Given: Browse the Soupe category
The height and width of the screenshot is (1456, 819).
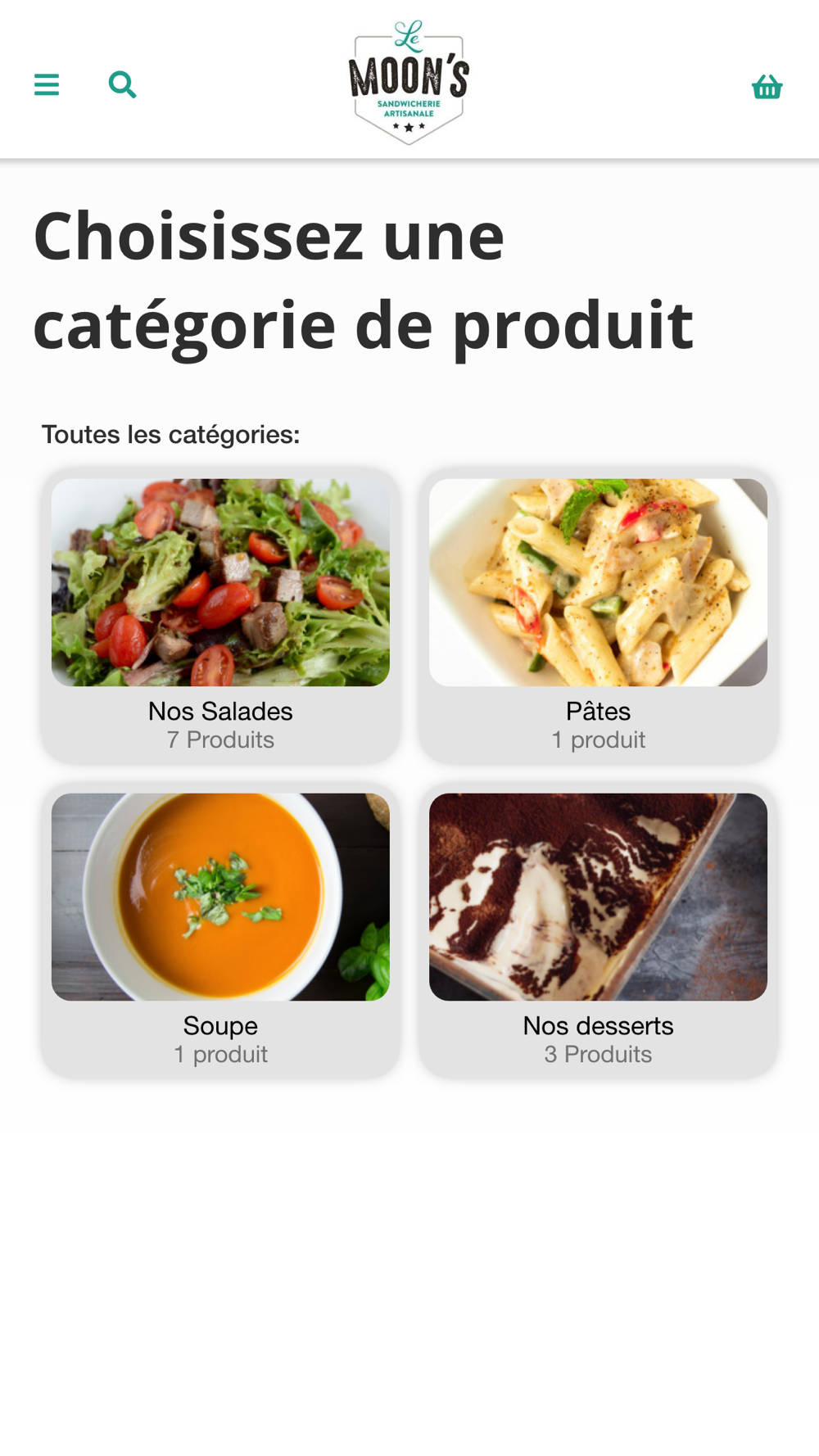Looking at the screenshot, I should coord(220,930).
